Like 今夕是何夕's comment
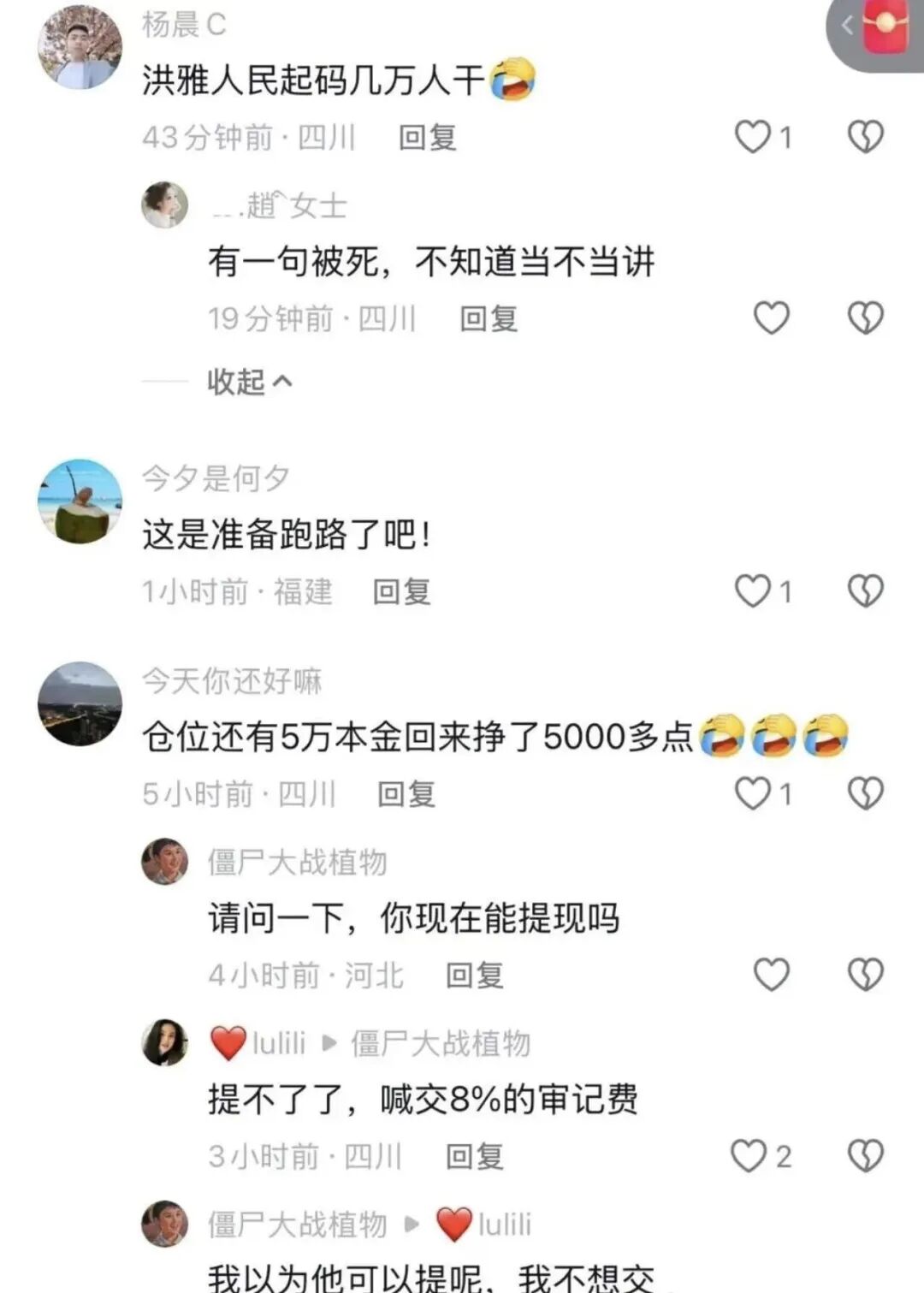This screenshot has height=1293, width=924. click(754, 591)
